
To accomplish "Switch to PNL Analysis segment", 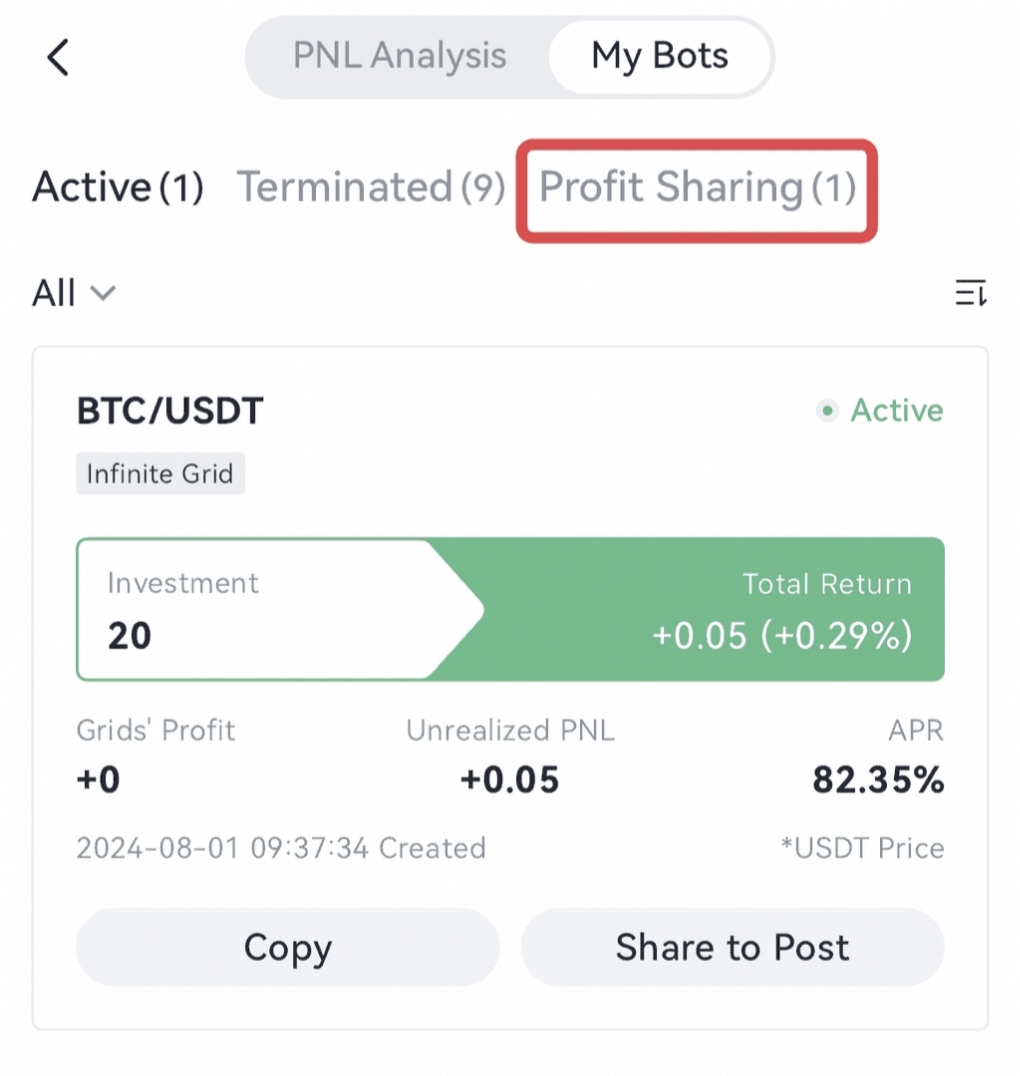I will [x=399, y=56].
